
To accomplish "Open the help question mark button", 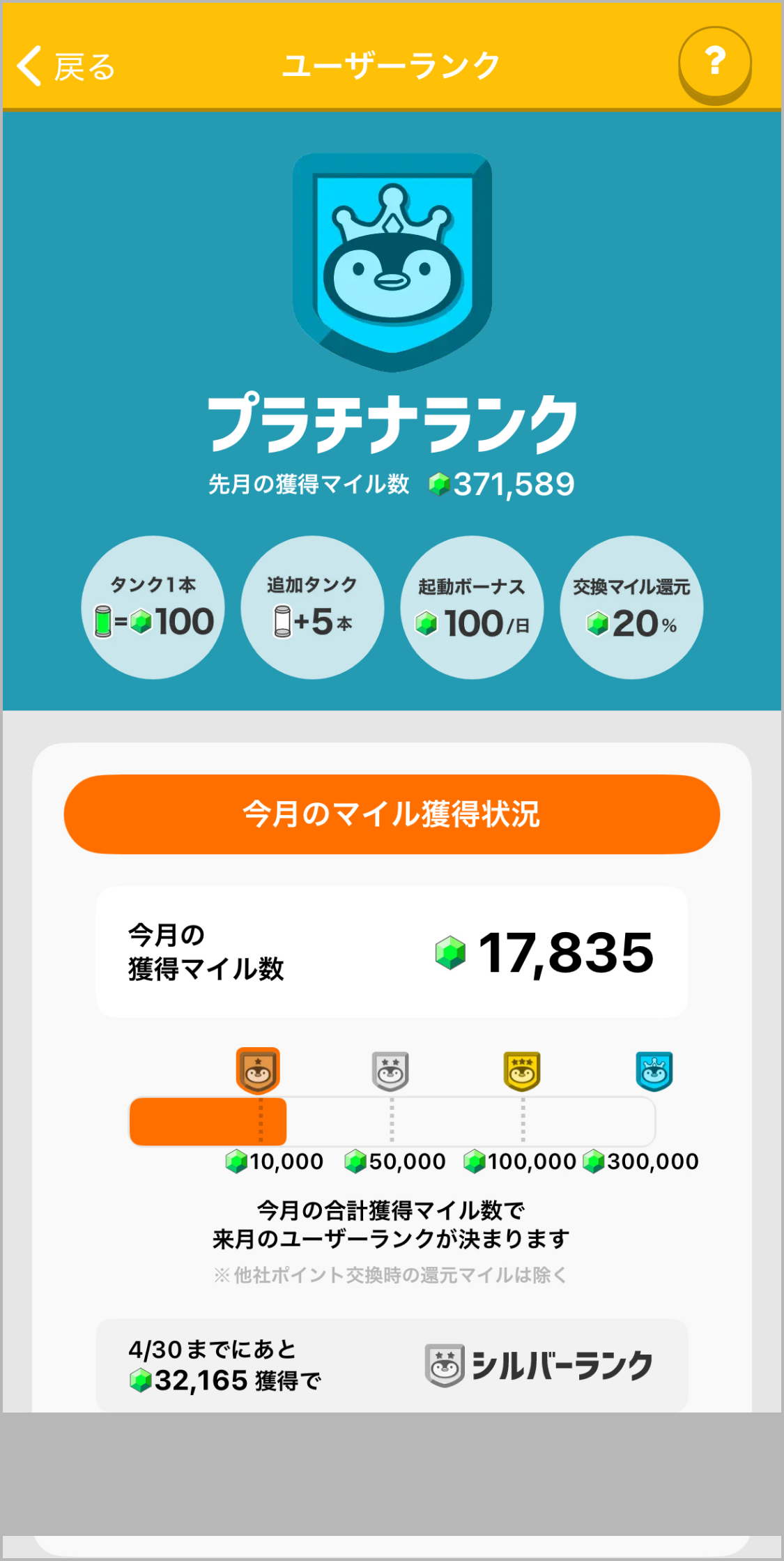I will coord(715,65).
